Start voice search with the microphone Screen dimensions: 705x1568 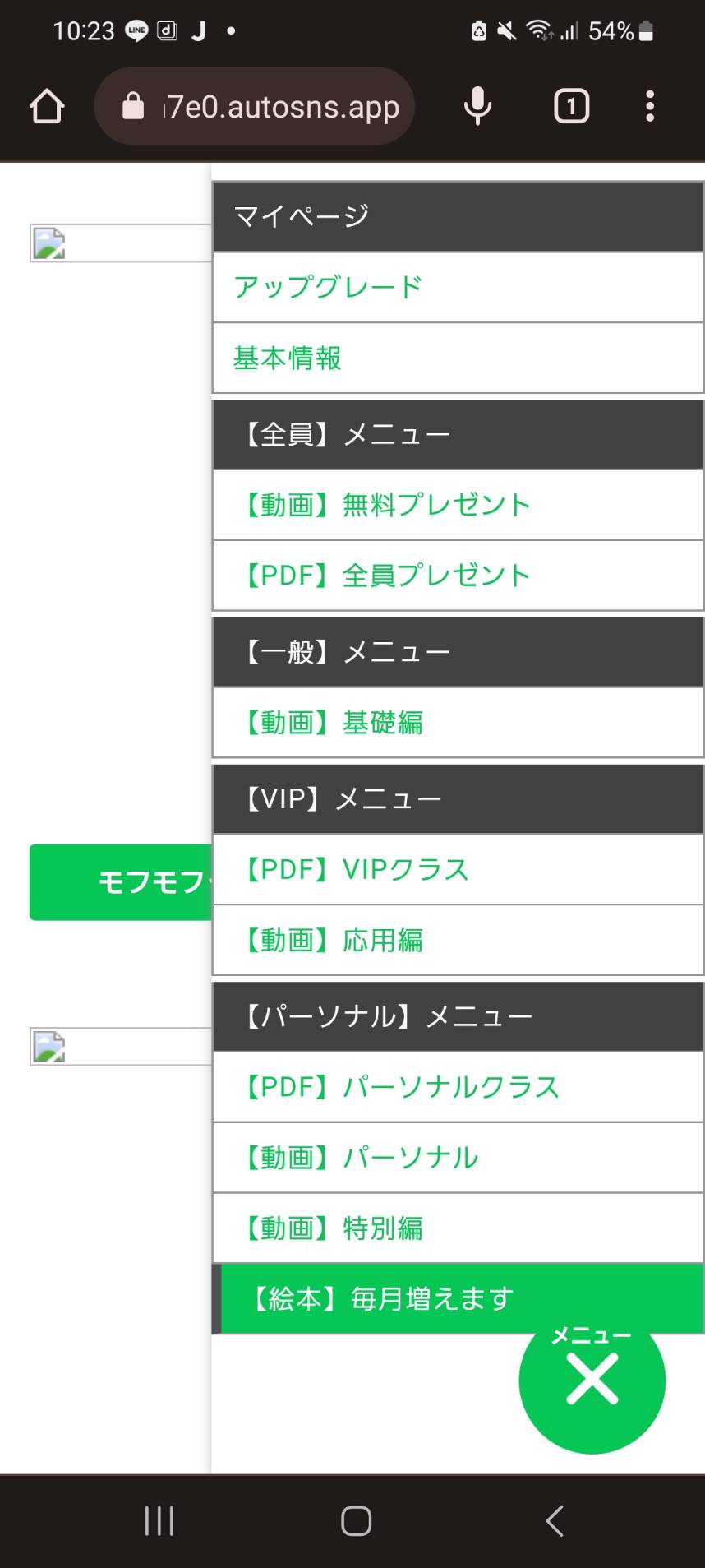(x=477, y=106)
